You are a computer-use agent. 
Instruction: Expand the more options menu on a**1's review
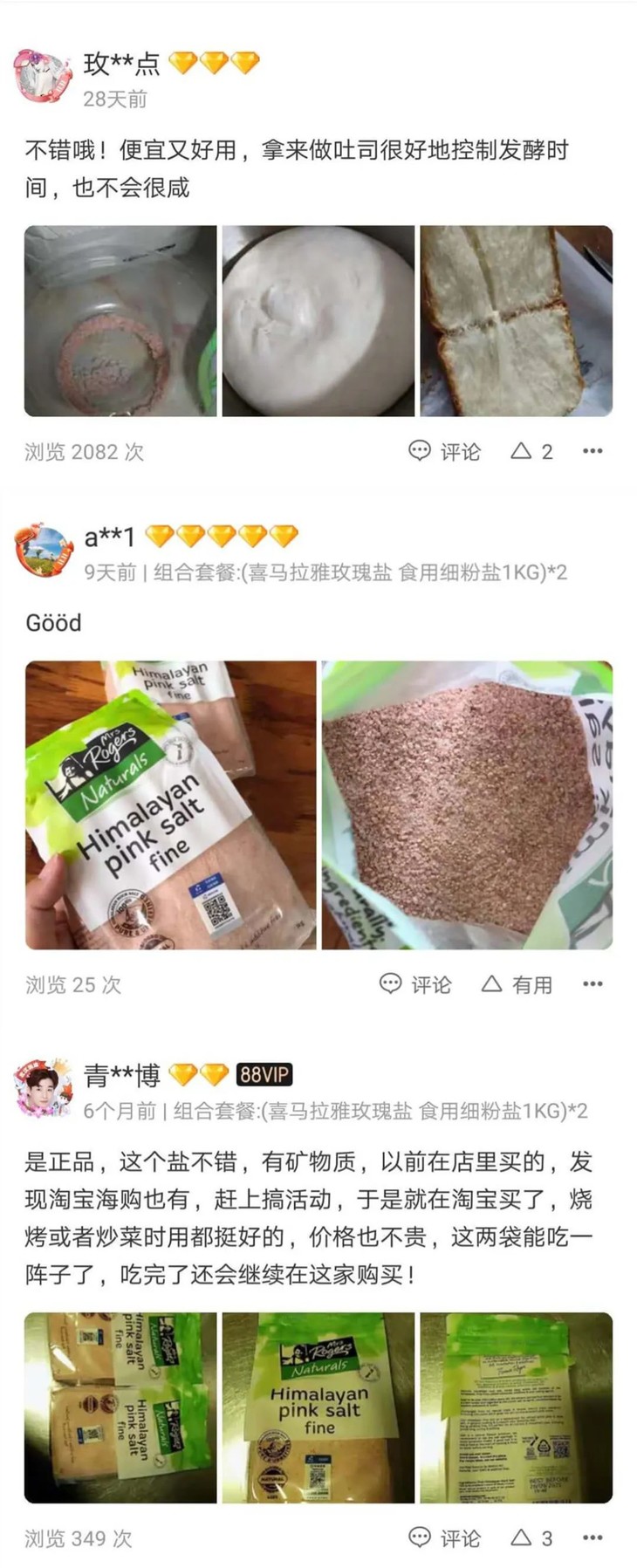tap(595, 983)
